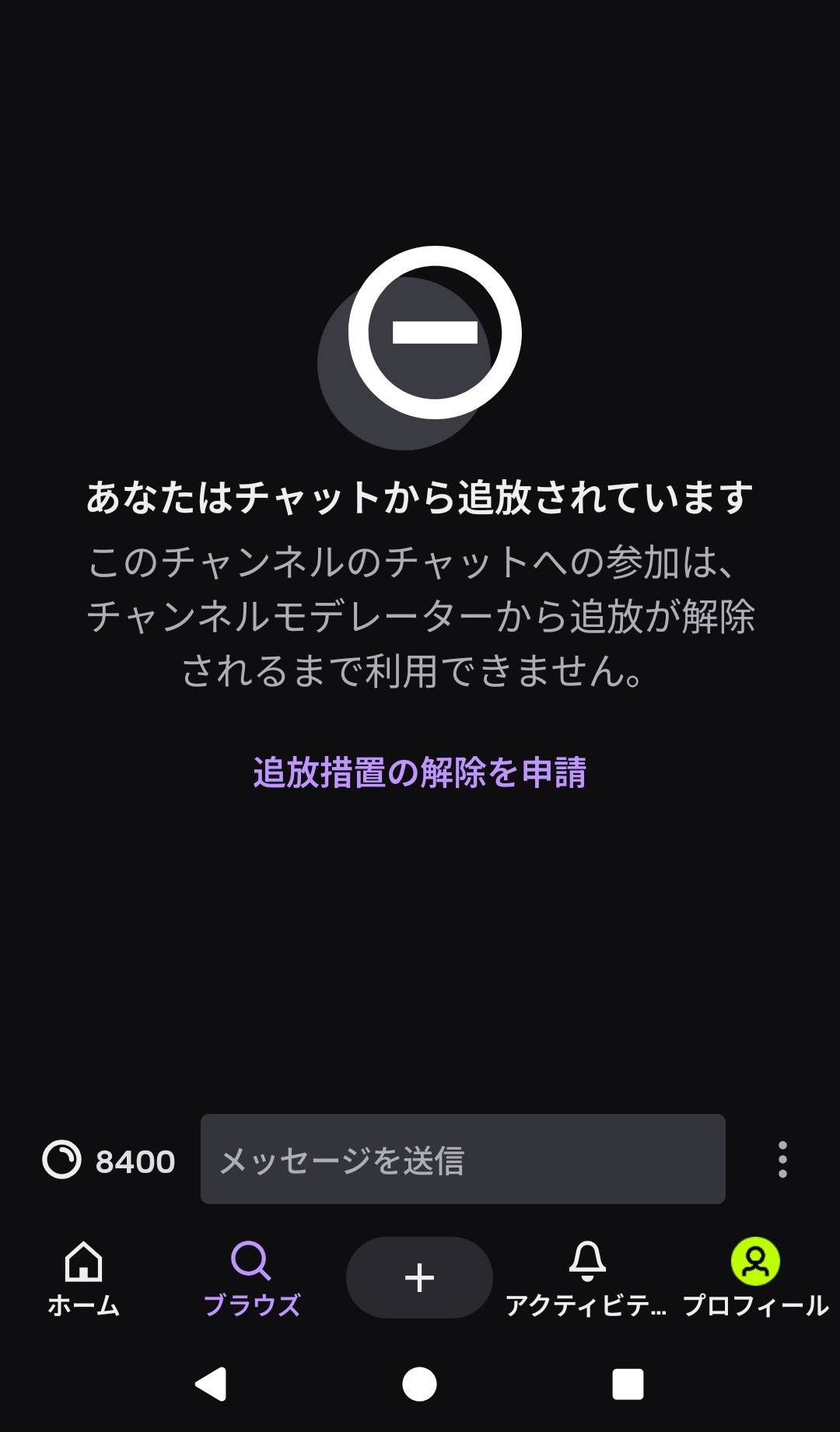The height and width of the screenshot is (1432, 840).
Task: Go to the ホーム tab
Action: coord(83,1278)
